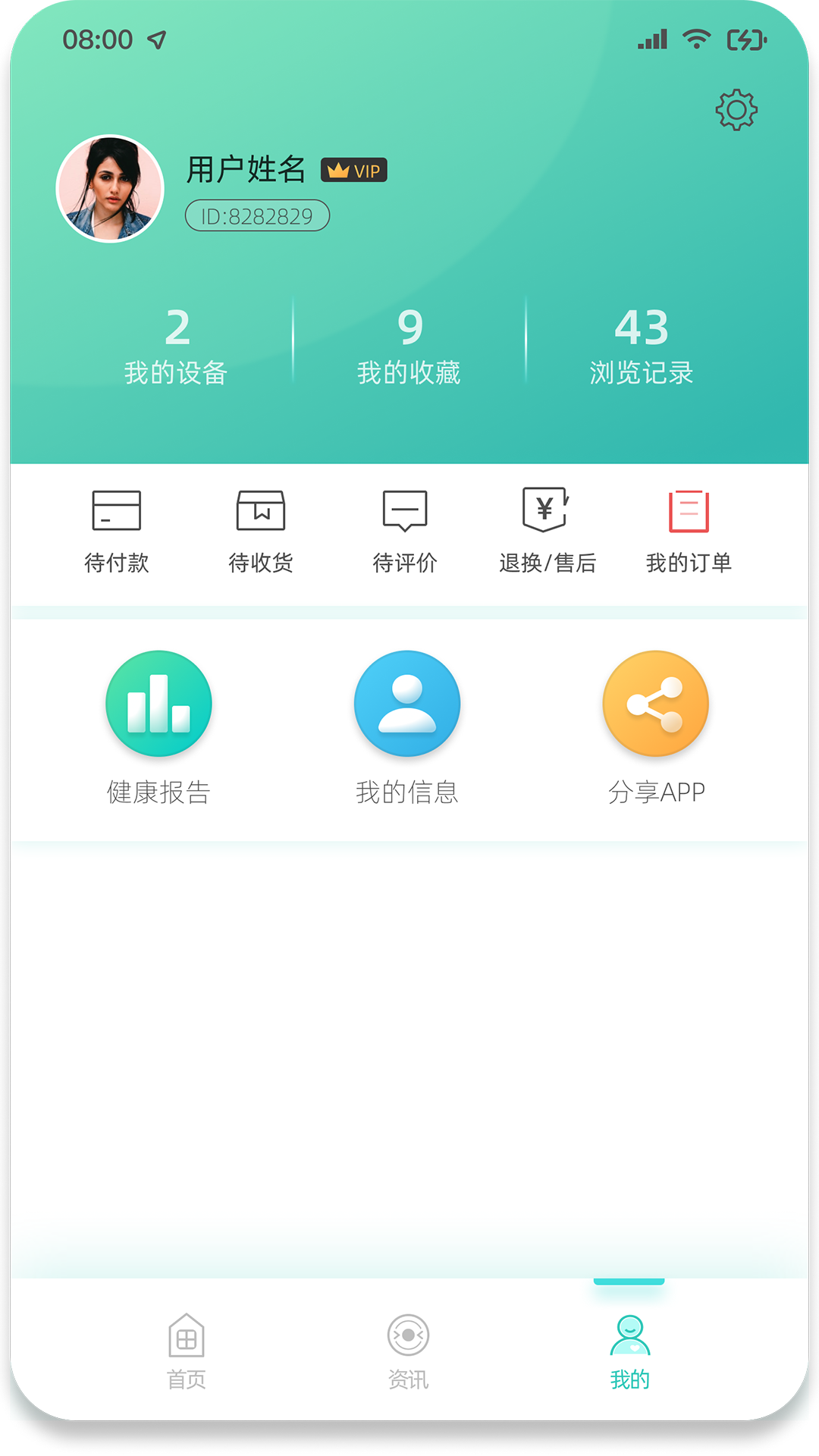This screenshot has height=1456, width=819.
Task: Tap the VIP badge next to username
Action: [x=355, y=170]
